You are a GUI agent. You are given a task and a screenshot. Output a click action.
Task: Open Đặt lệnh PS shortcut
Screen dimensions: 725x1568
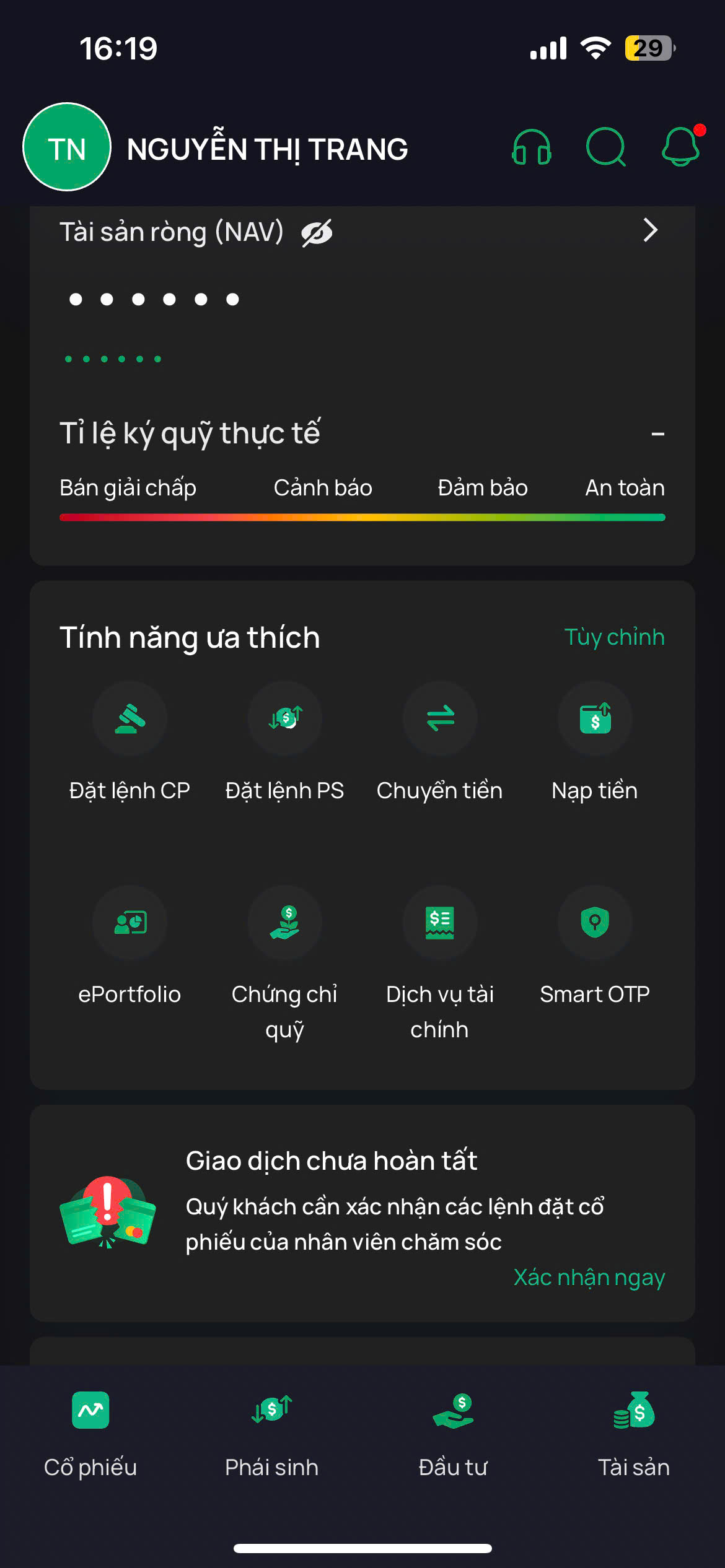[x=284, y=719]
